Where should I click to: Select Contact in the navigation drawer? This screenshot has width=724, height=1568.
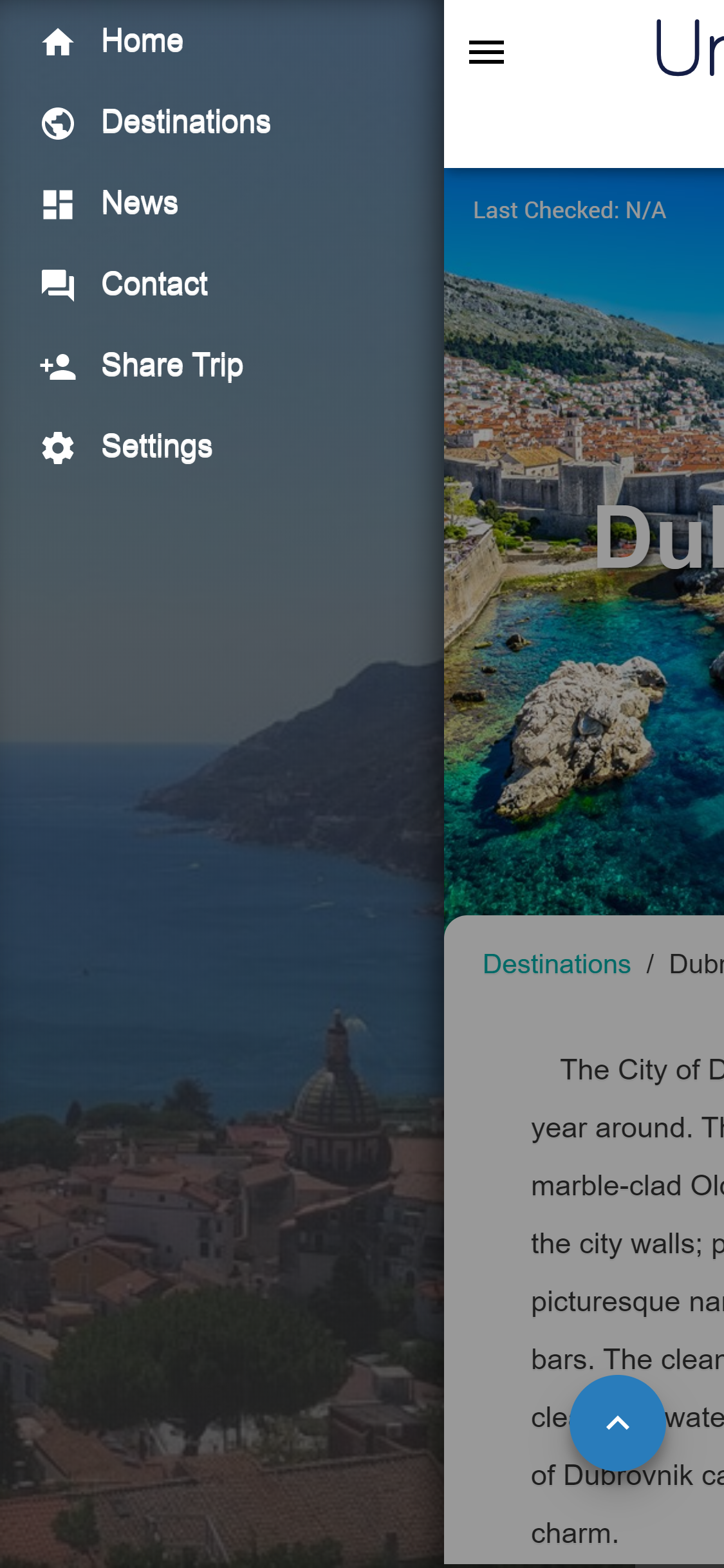tap(154, 285)
